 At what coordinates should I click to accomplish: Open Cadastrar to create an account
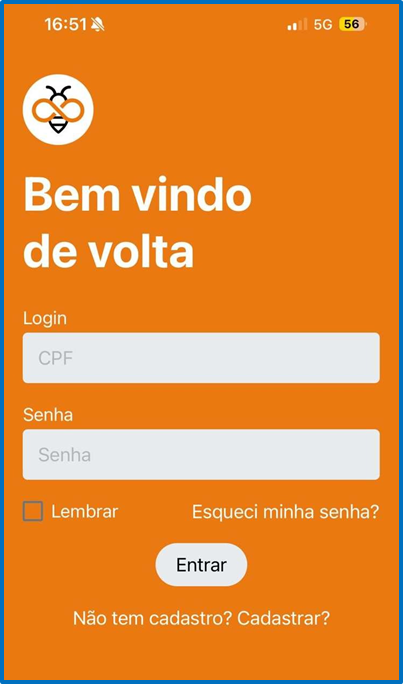(283, 618)
